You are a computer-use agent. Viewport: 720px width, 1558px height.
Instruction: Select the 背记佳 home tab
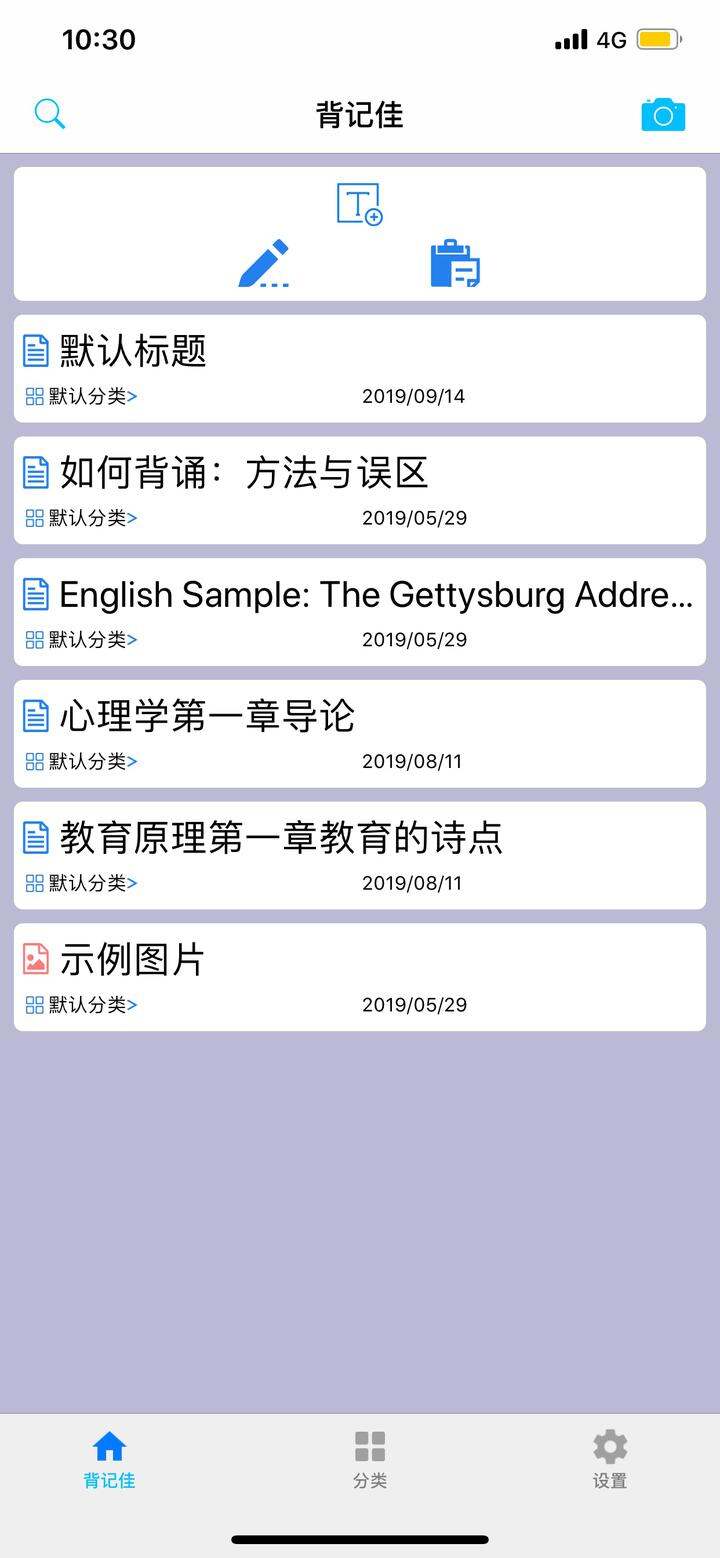click(109, 1460)
